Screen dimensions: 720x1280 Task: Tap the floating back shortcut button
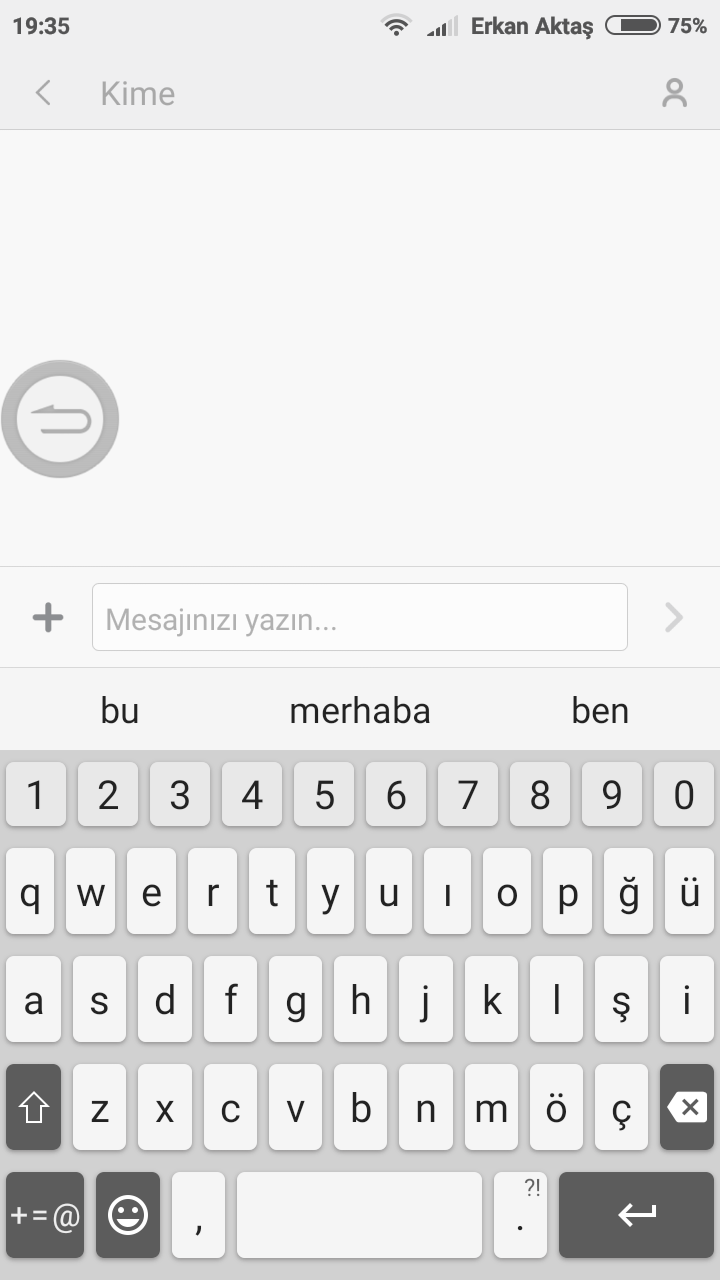tap(60, 419)
